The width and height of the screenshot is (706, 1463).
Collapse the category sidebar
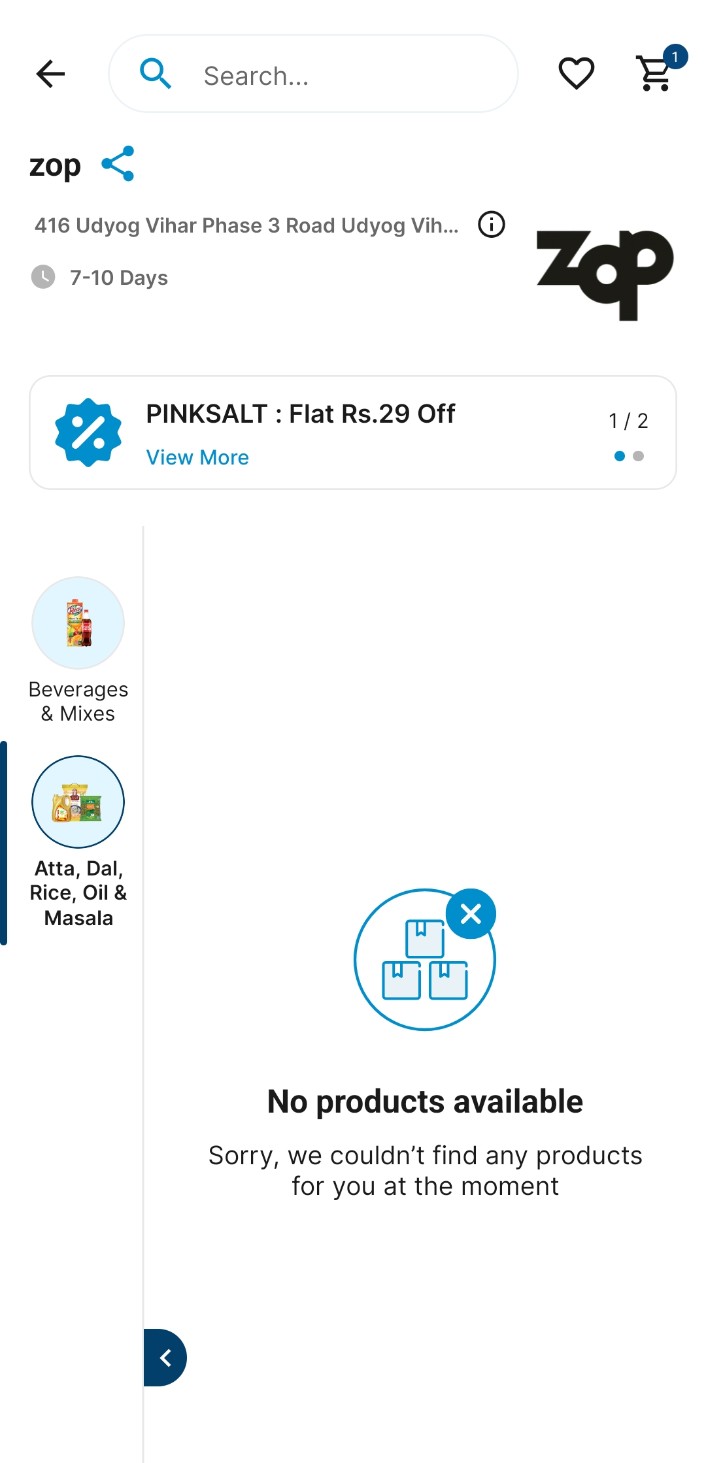click(x=166, y=1357)
